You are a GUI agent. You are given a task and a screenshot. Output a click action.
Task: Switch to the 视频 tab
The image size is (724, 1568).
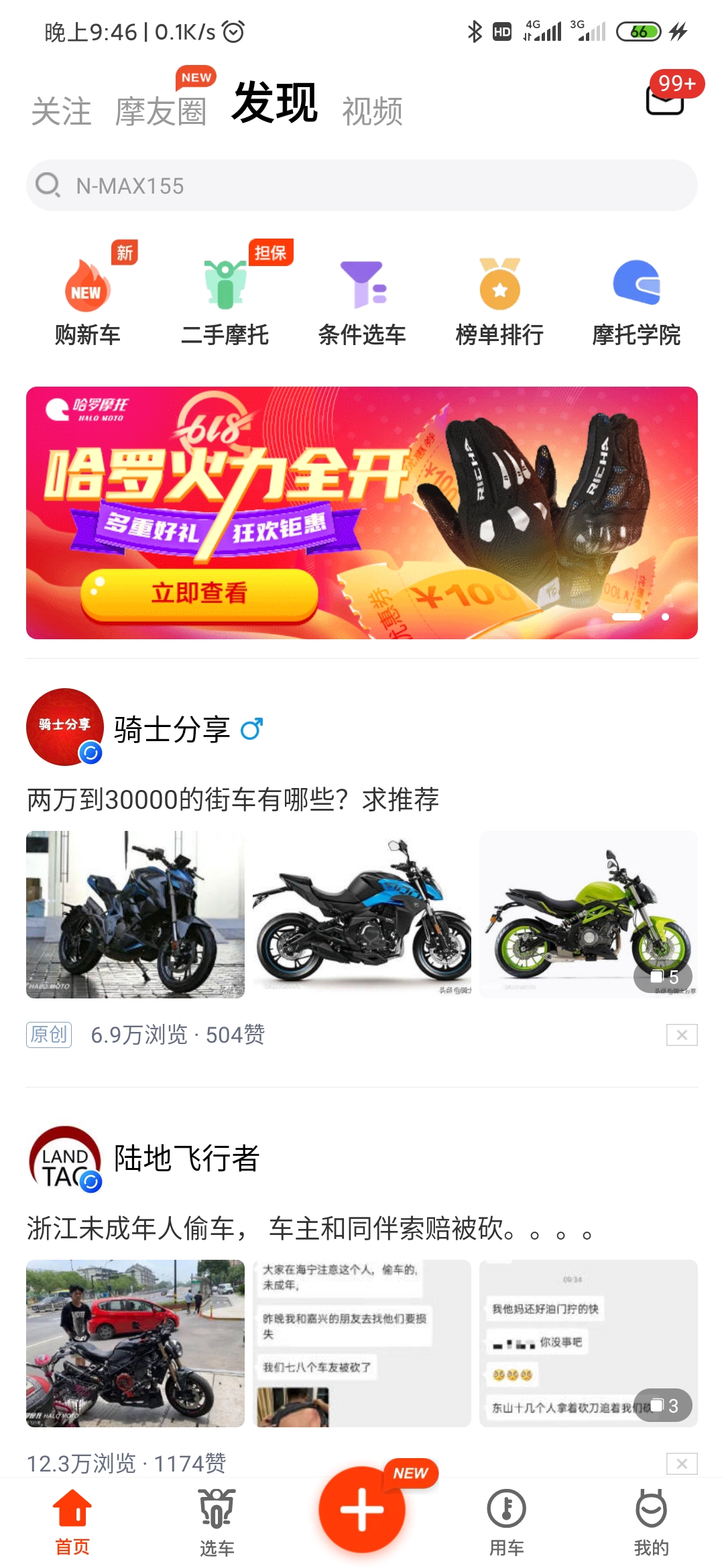(372, 111)
